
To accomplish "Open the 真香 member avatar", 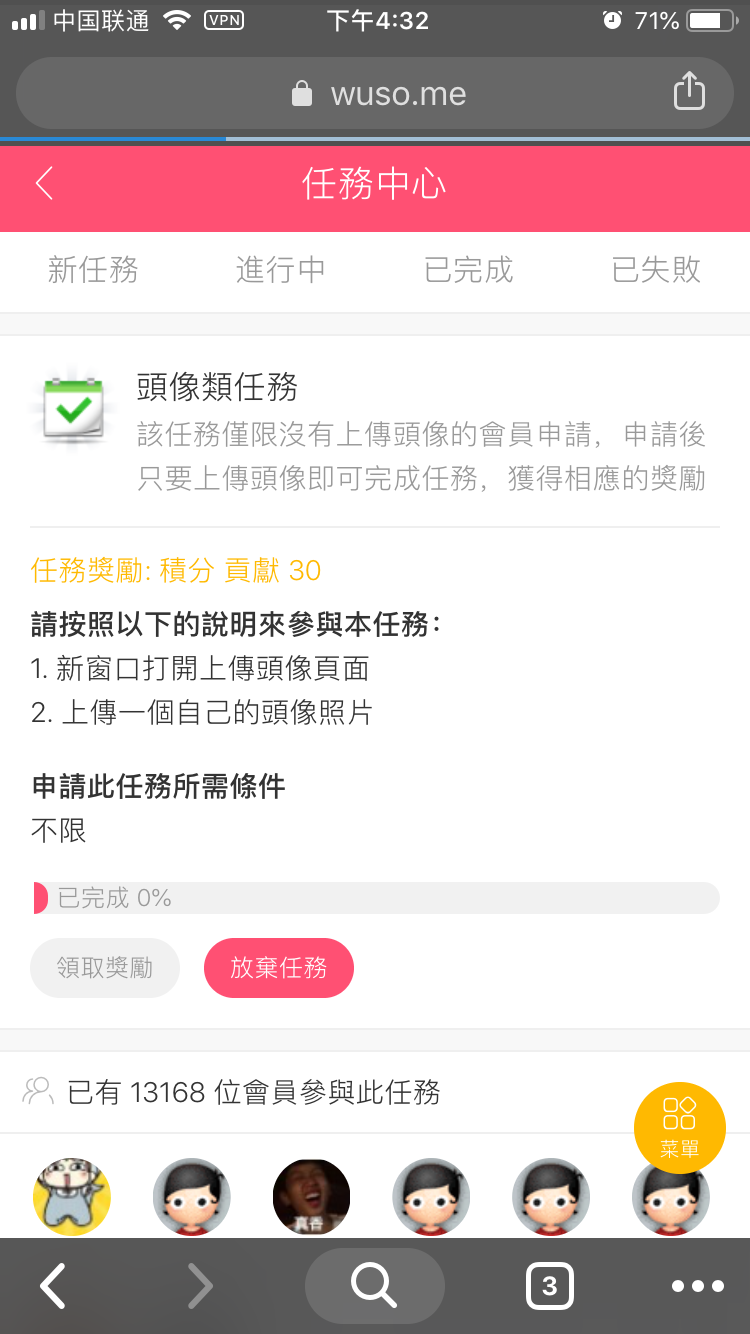I will (x=311, y=1197).
